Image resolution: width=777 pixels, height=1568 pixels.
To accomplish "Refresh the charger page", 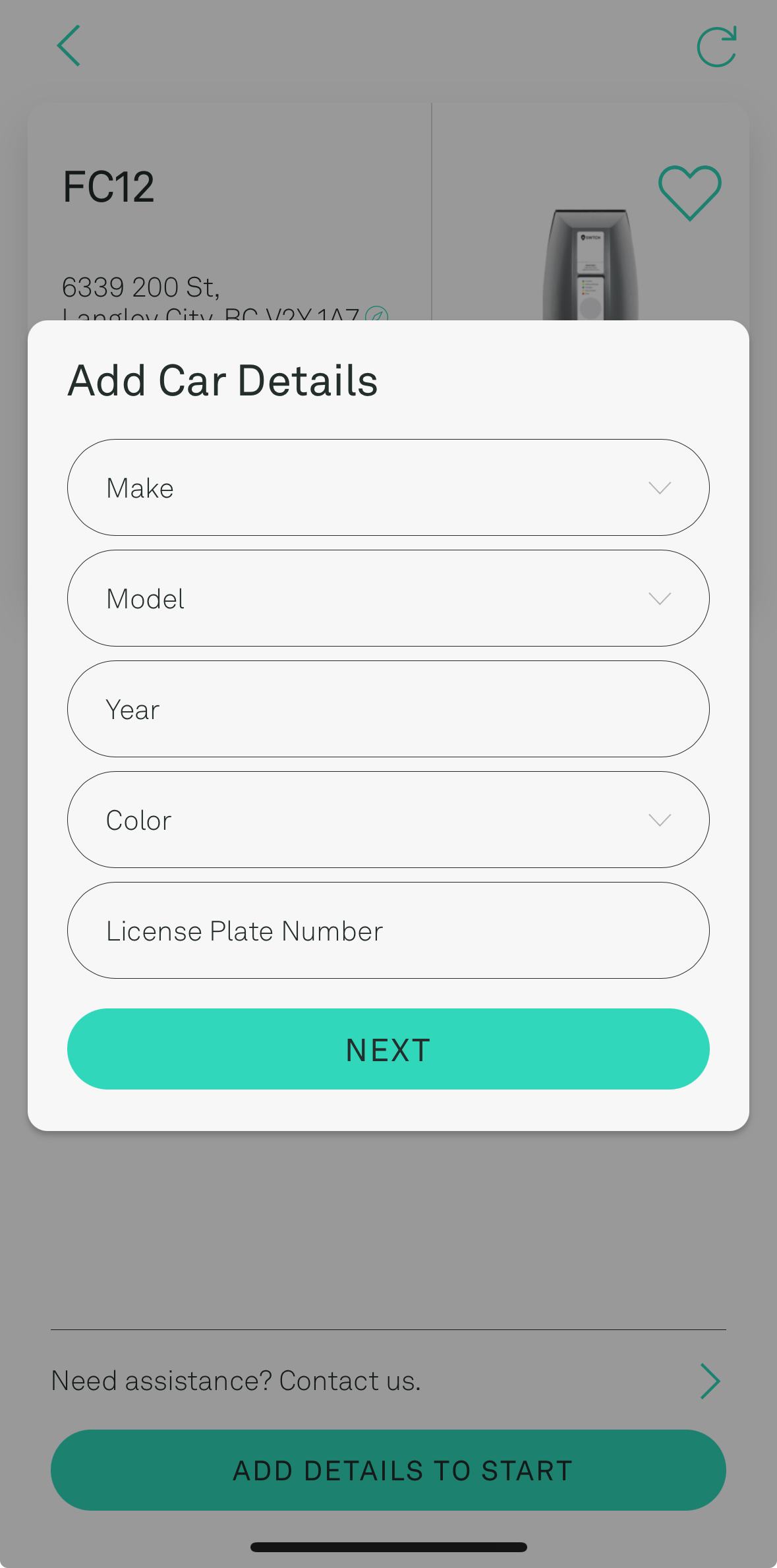I will pyautogui.click(x=716, y=47).
